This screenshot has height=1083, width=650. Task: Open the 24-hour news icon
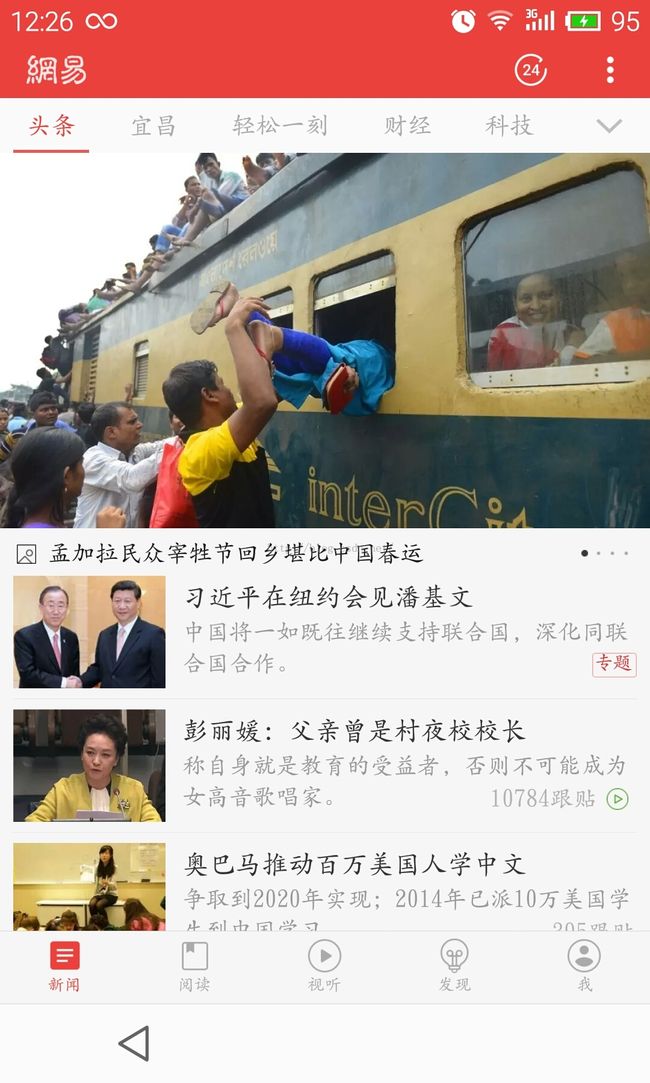tap(530, 70)
